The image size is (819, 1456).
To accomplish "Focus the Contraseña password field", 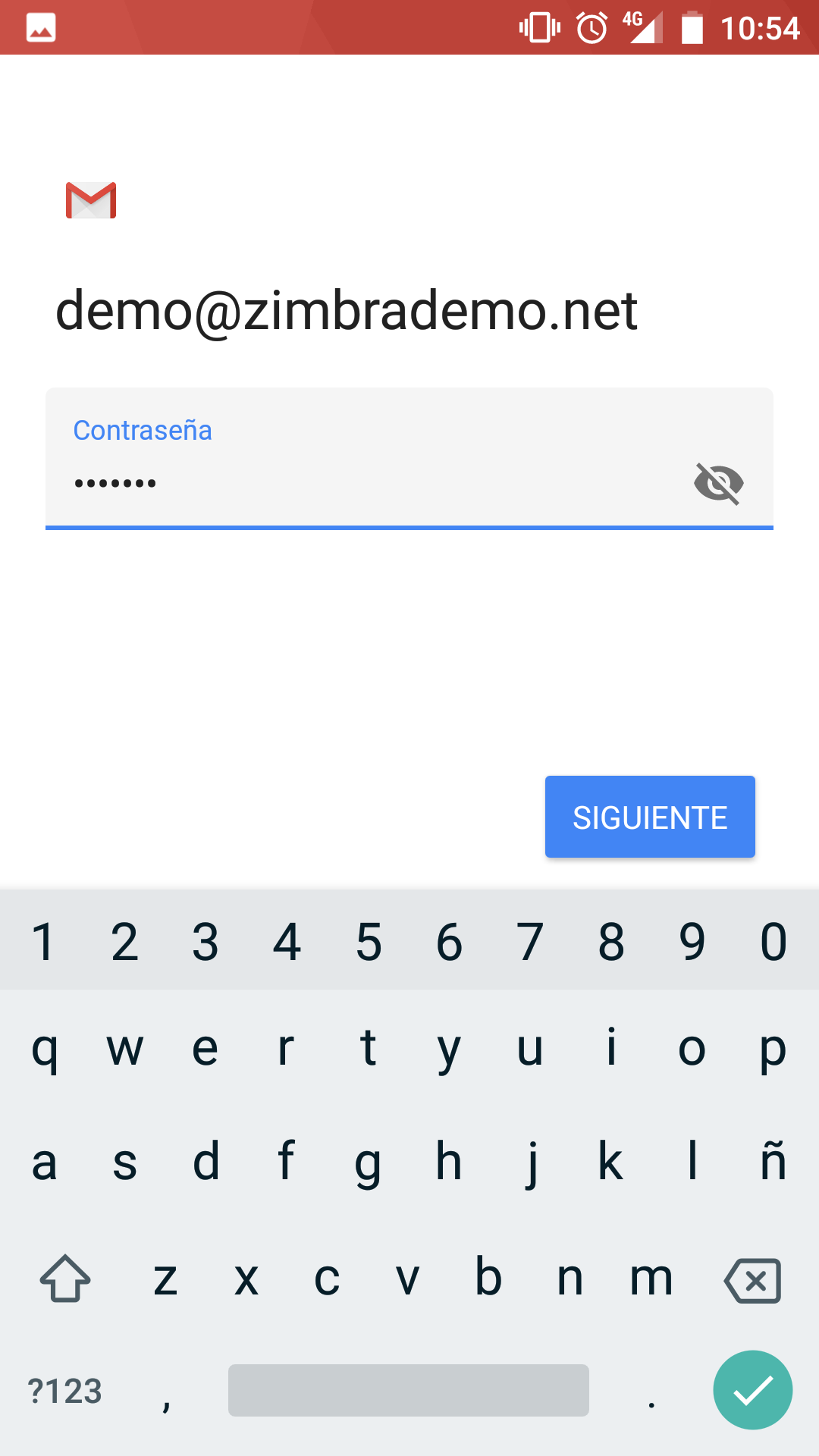I will [x=364, y=482].
